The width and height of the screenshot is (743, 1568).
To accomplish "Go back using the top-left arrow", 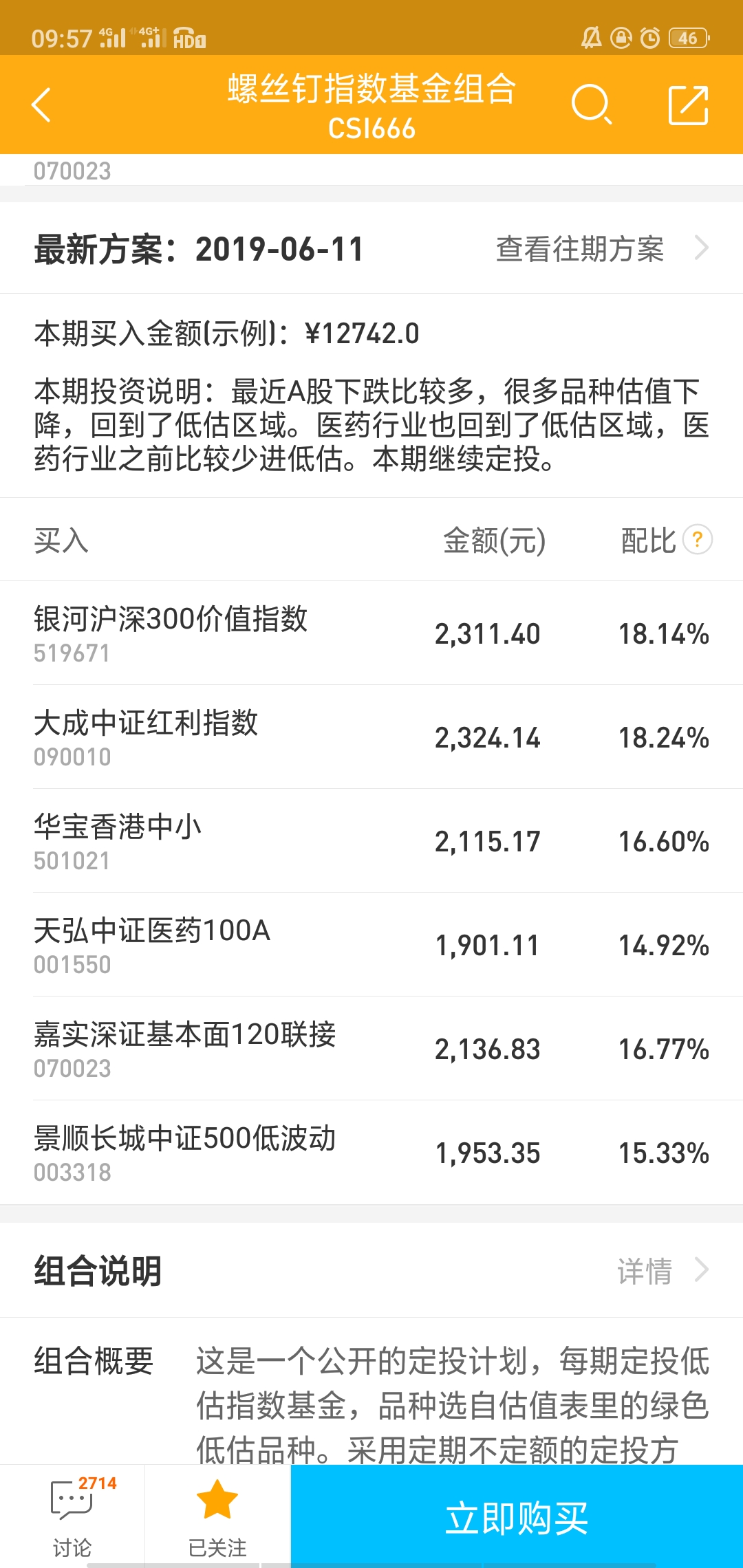I will (41, 105).
